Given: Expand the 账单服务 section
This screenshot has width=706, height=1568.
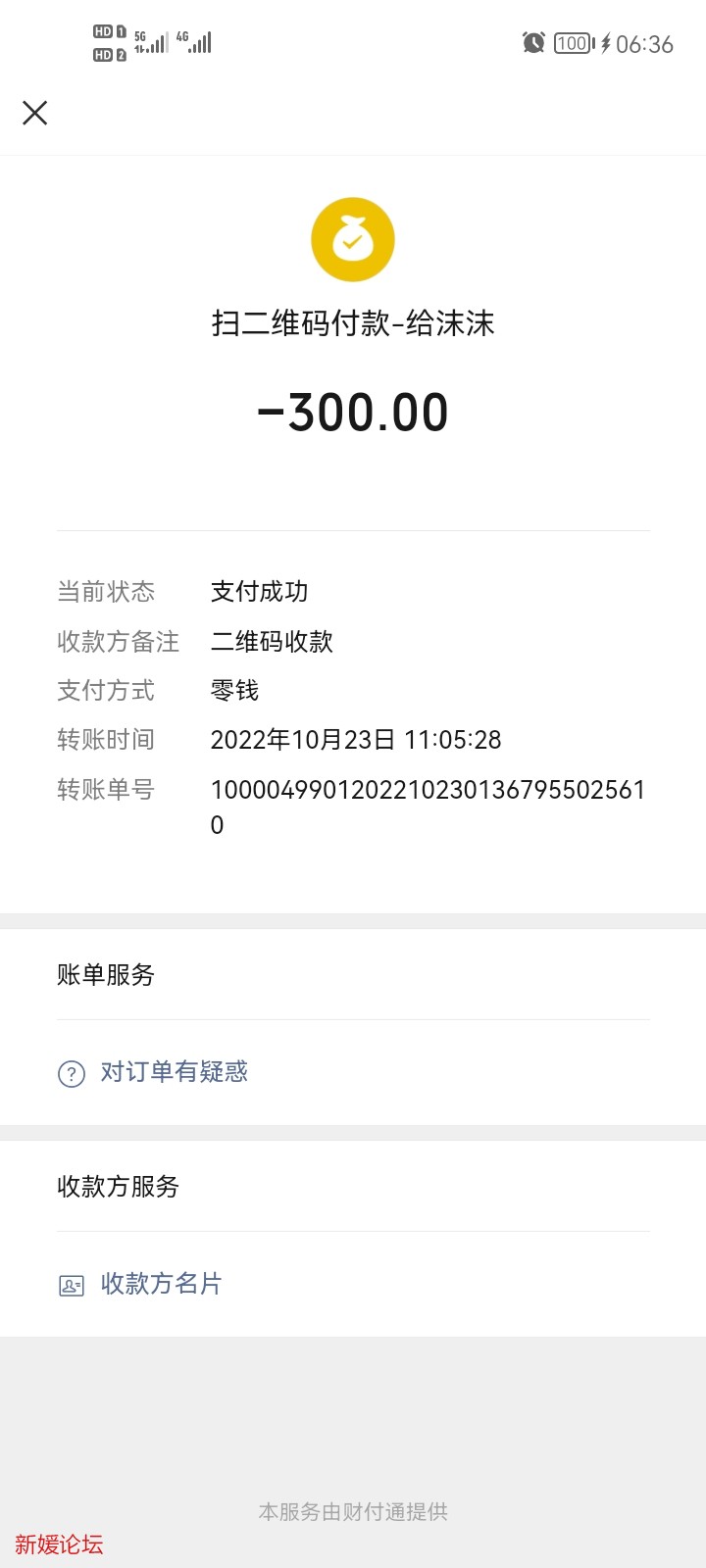Looking at the screenshot, I should (x=105, y=975).
